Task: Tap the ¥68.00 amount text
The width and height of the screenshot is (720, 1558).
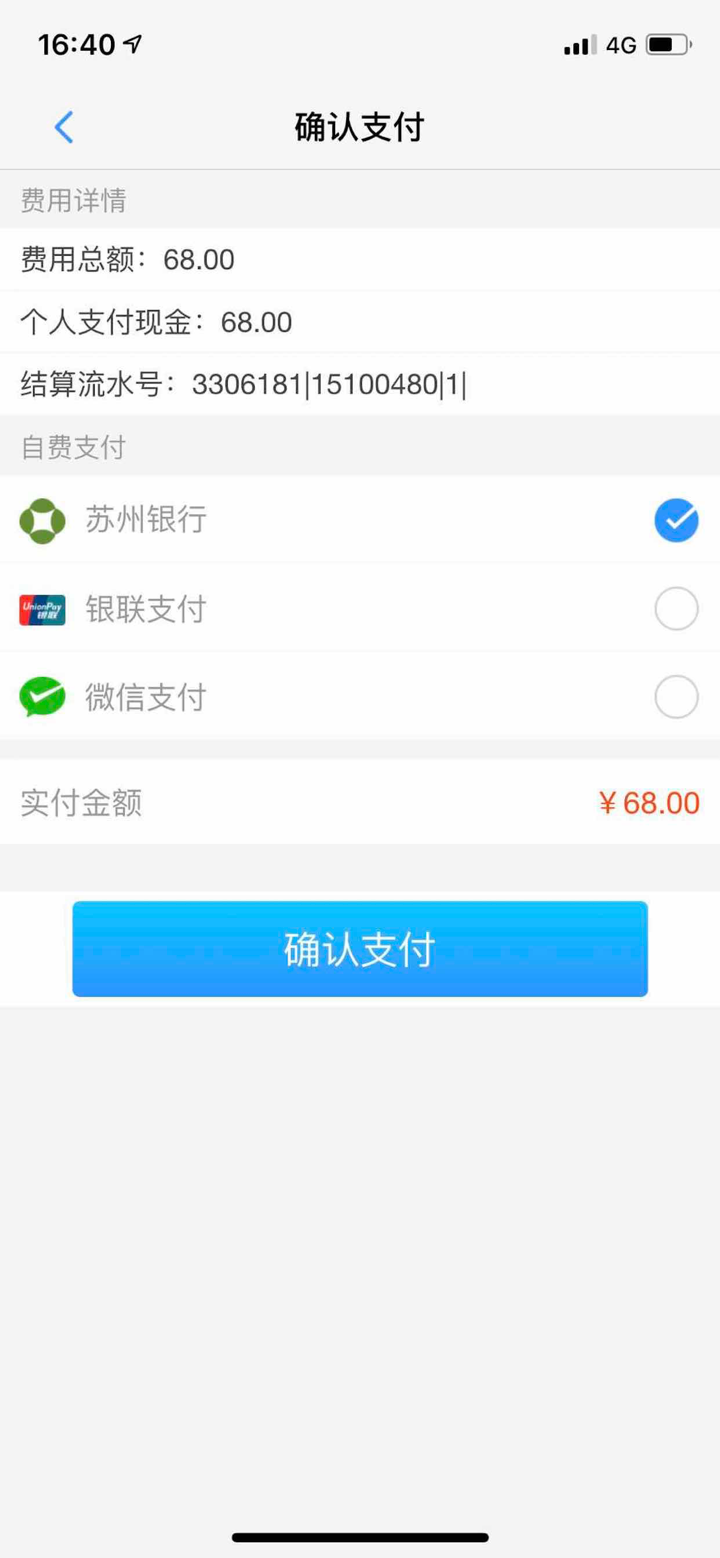Action: pyautogui.click(x=648, y=802)
